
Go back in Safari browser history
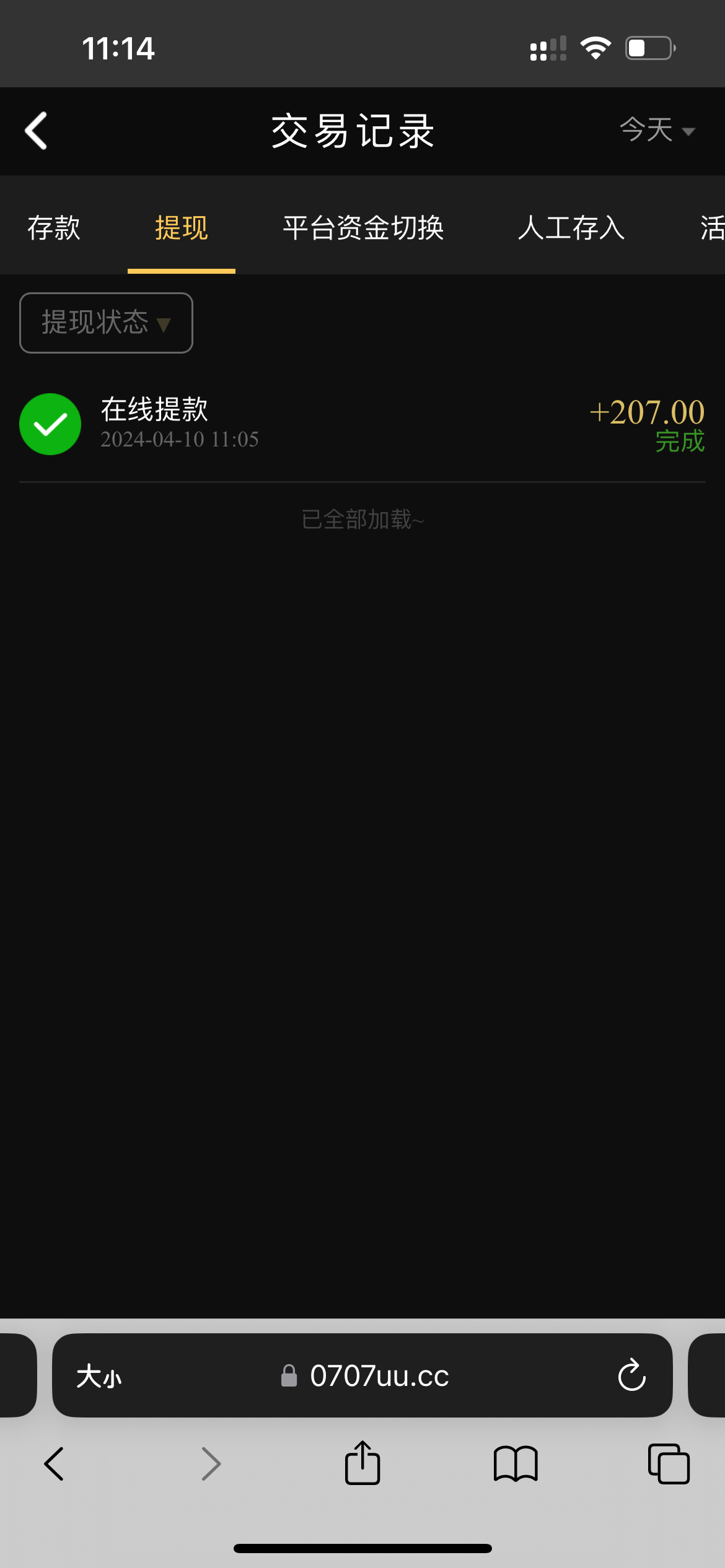(x=55, y=1464)
